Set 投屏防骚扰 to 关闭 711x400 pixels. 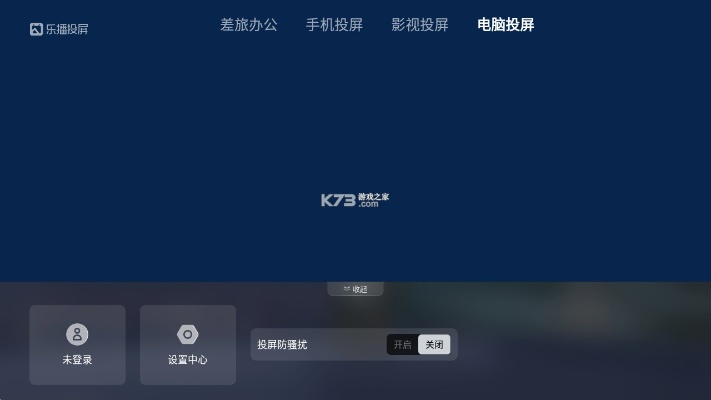[x=434, y=344]
